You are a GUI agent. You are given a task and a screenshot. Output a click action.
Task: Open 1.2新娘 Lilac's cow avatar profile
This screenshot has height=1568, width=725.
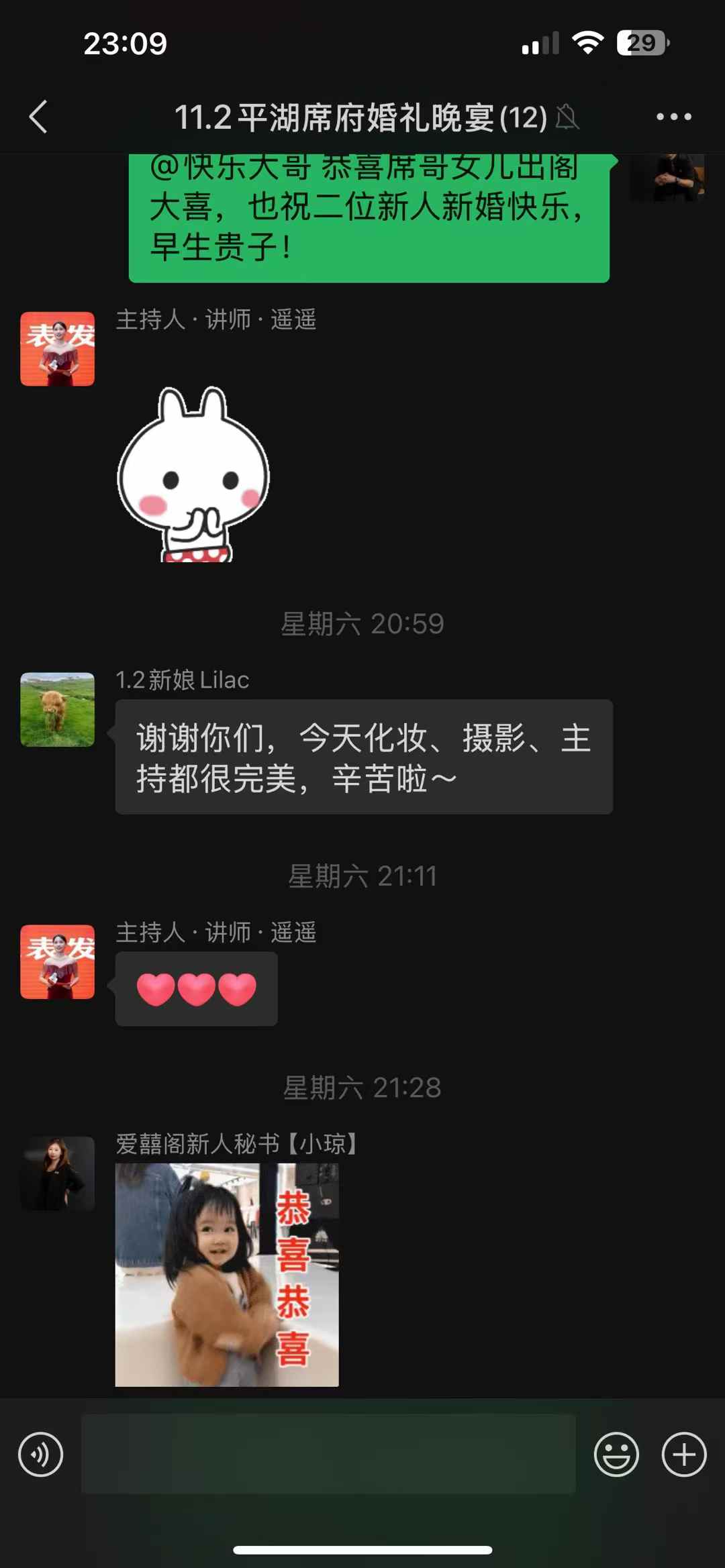coord(58,709)
